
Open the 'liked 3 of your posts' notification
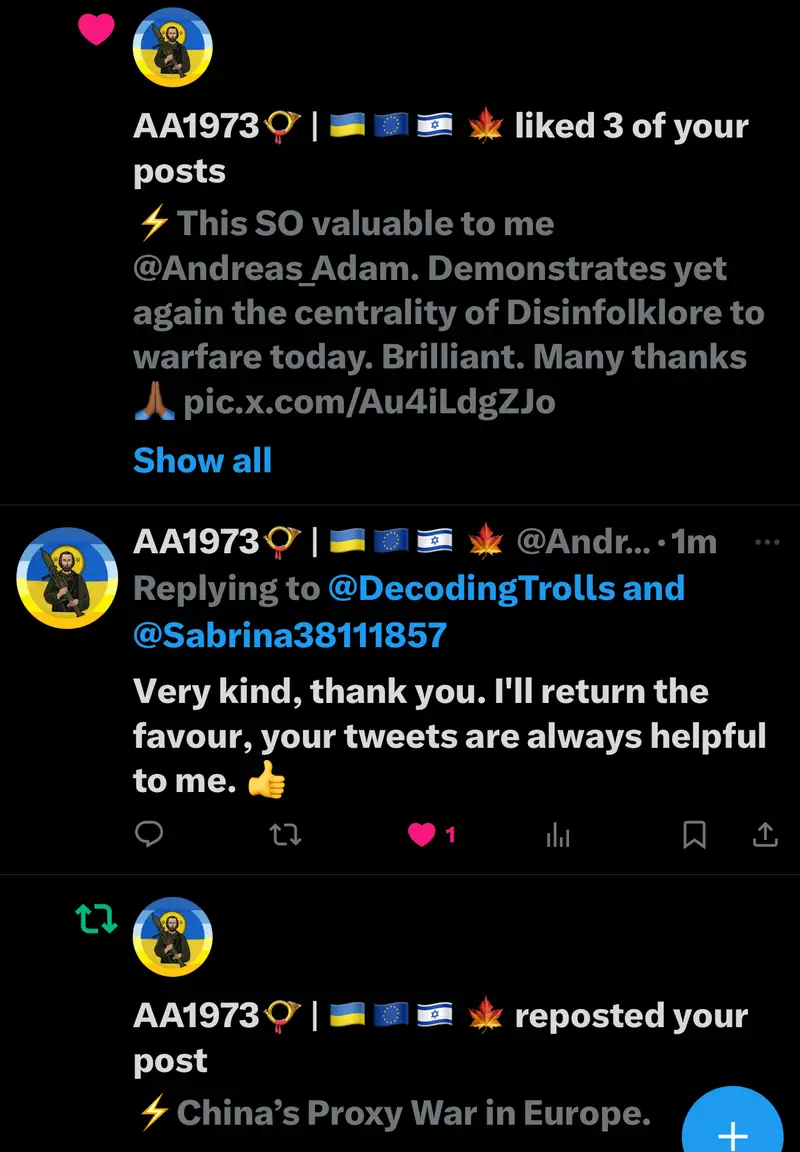tap(440, 148)
